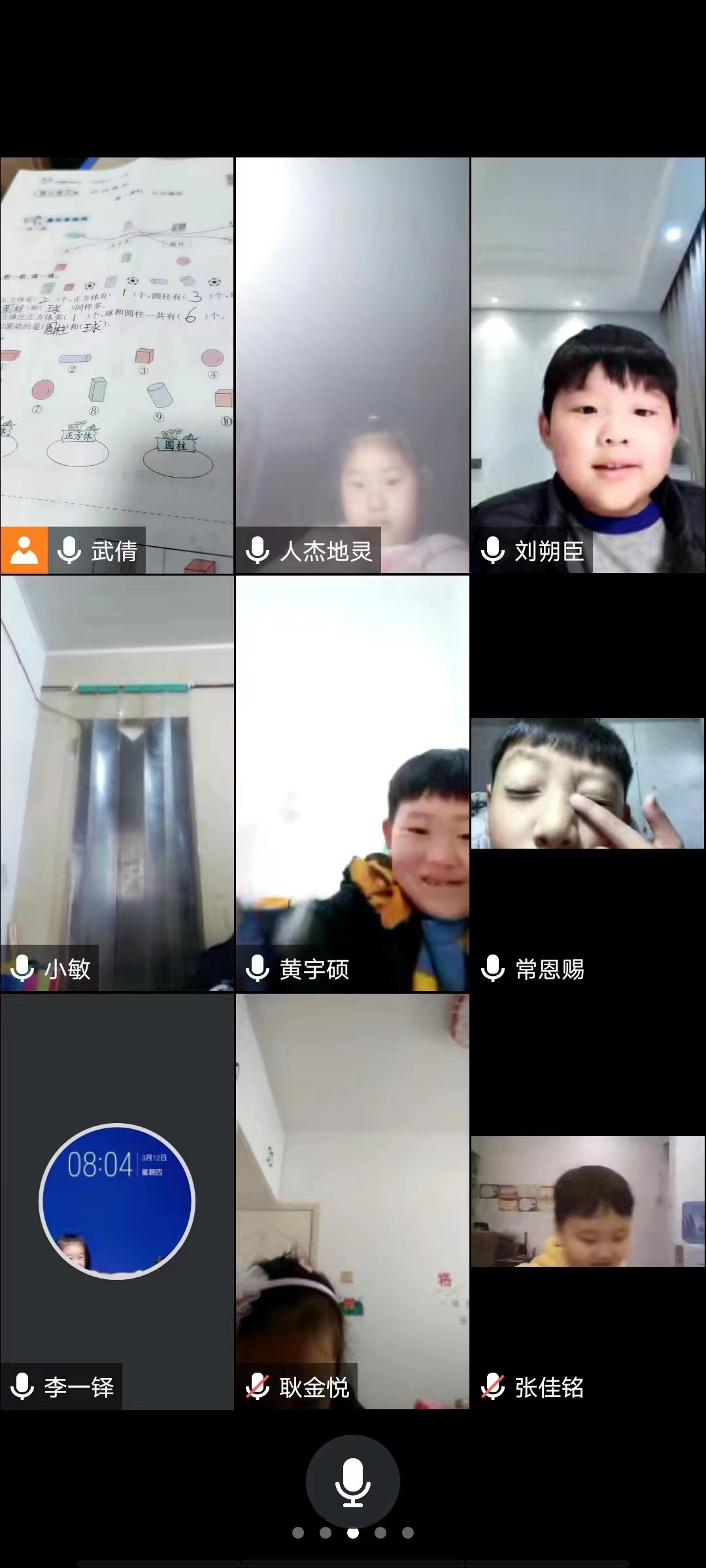706x1568 pixels.
Task: Open 刘朔臣's video tile
Action: pos(588,366)
